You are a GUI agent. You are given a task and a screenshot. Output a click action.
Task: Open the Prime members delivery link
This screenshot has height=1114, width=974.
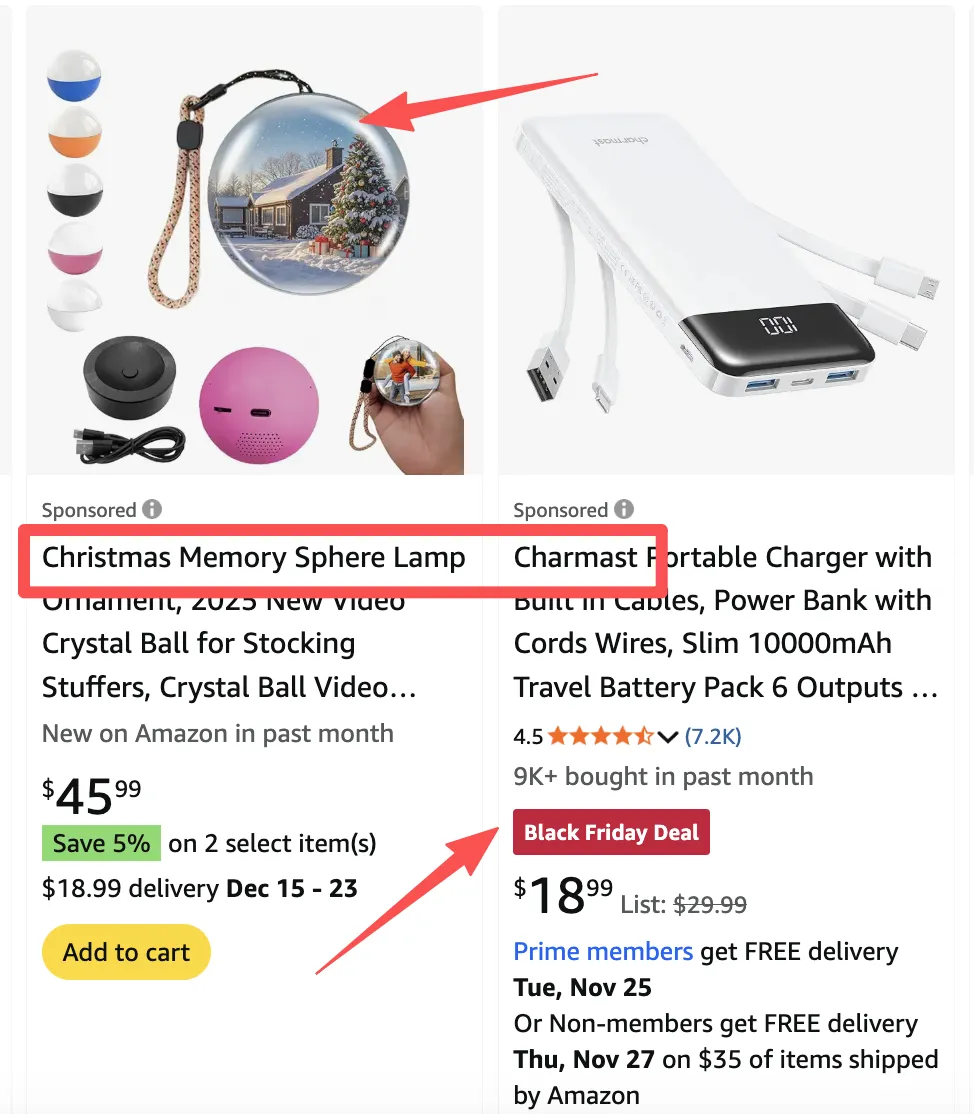click(603, 951)
